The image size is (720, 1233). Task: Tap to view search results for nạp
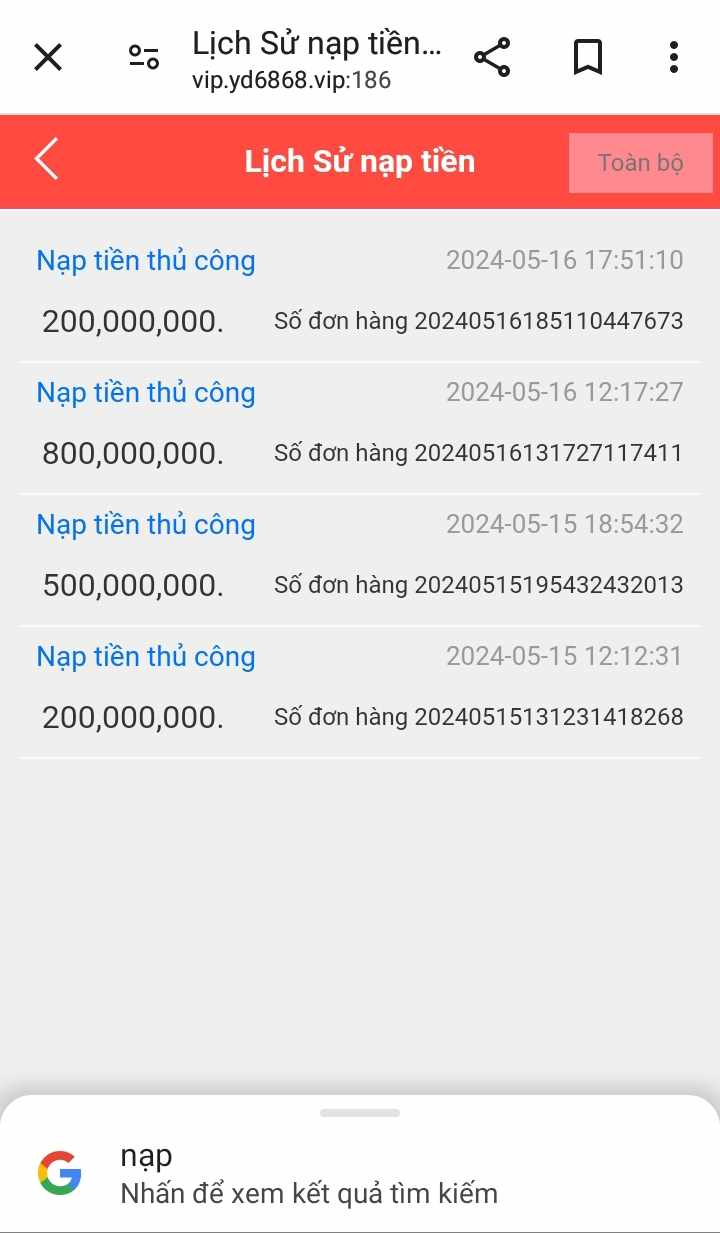click(308, 1174)
